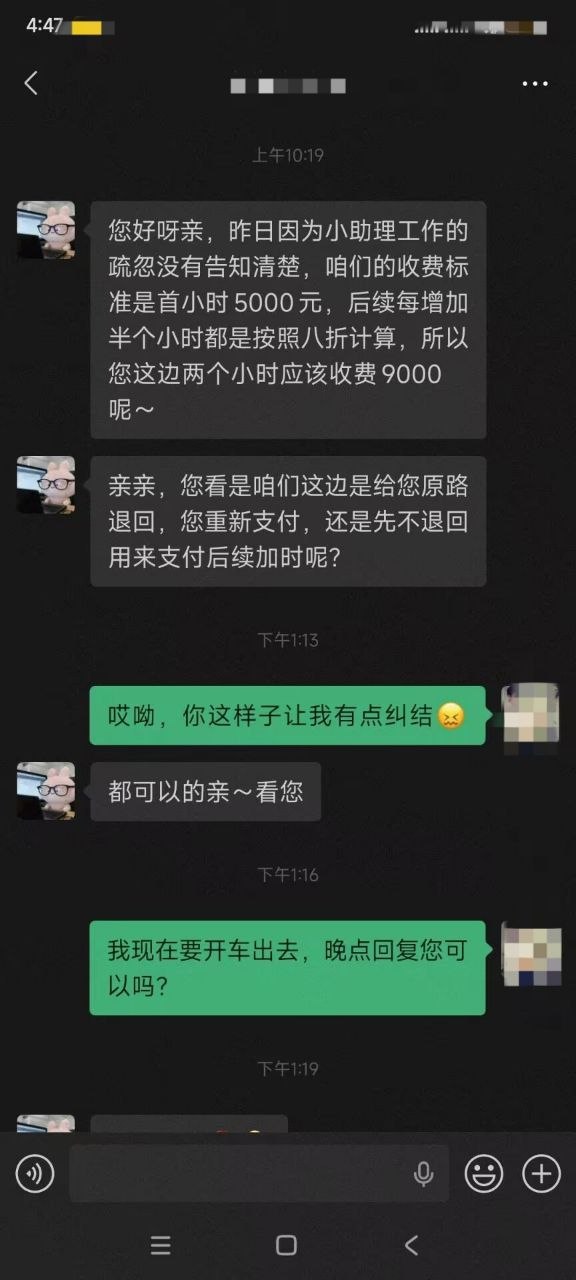The width and height of the screenshot is (576, 1280).
Task: Open sender's avatar beside 您好呀亲 message
Action: click(x=46, y=230)
